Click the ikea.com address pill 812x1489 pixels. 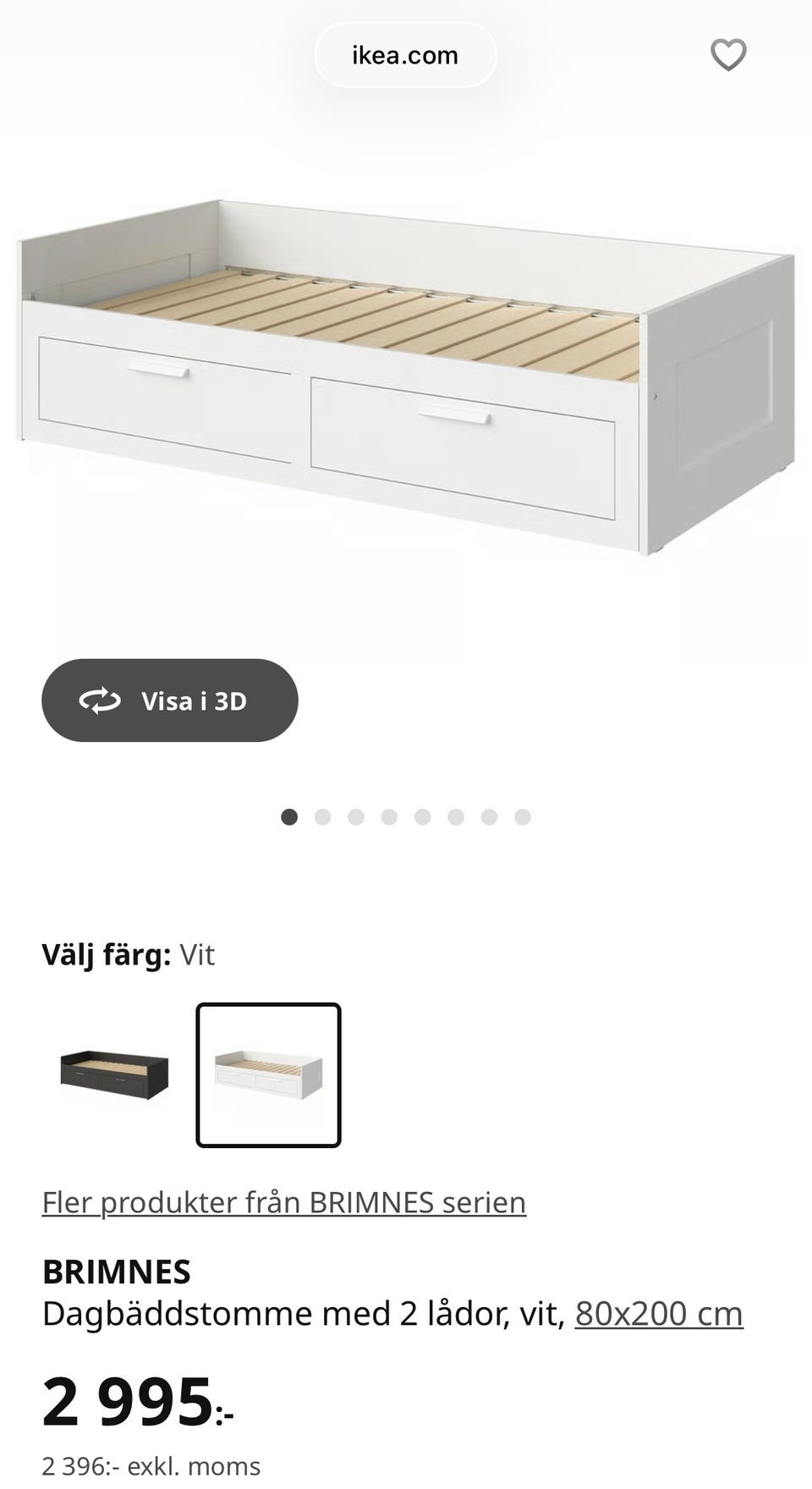404,54
